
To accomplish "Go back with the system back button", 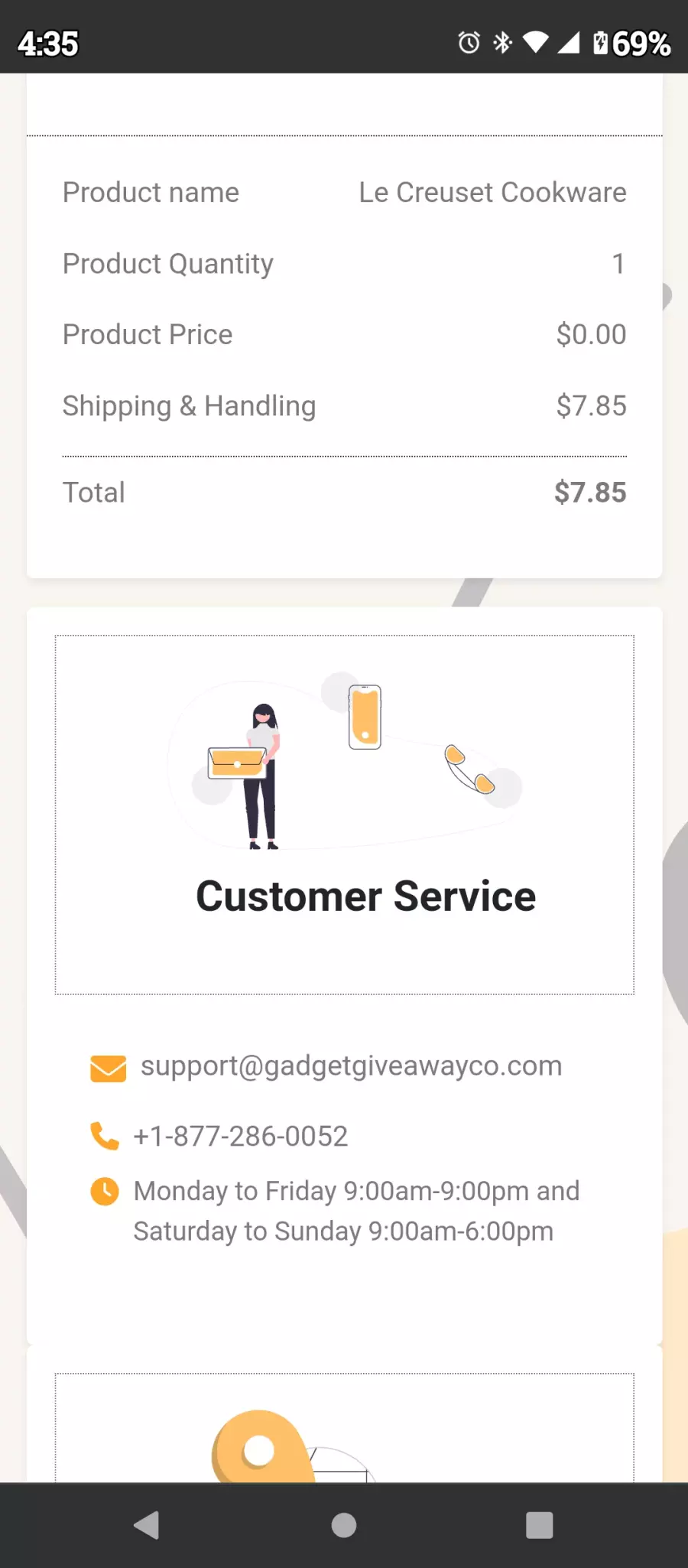I will (x=147, y=1525).
